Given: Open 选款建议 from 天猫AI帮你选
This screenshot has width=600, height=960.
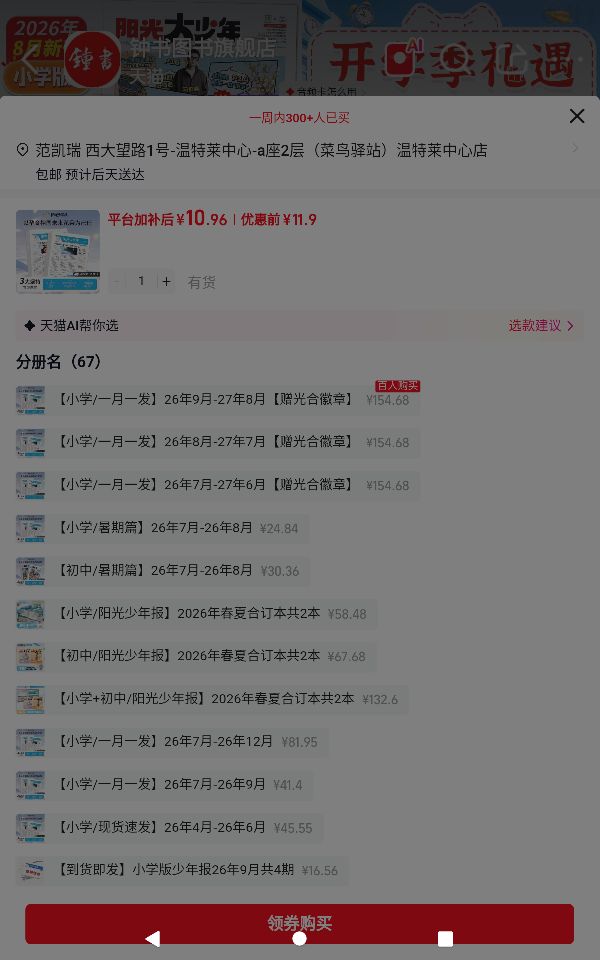Looking at the screenshot, I should coord(541,326).
